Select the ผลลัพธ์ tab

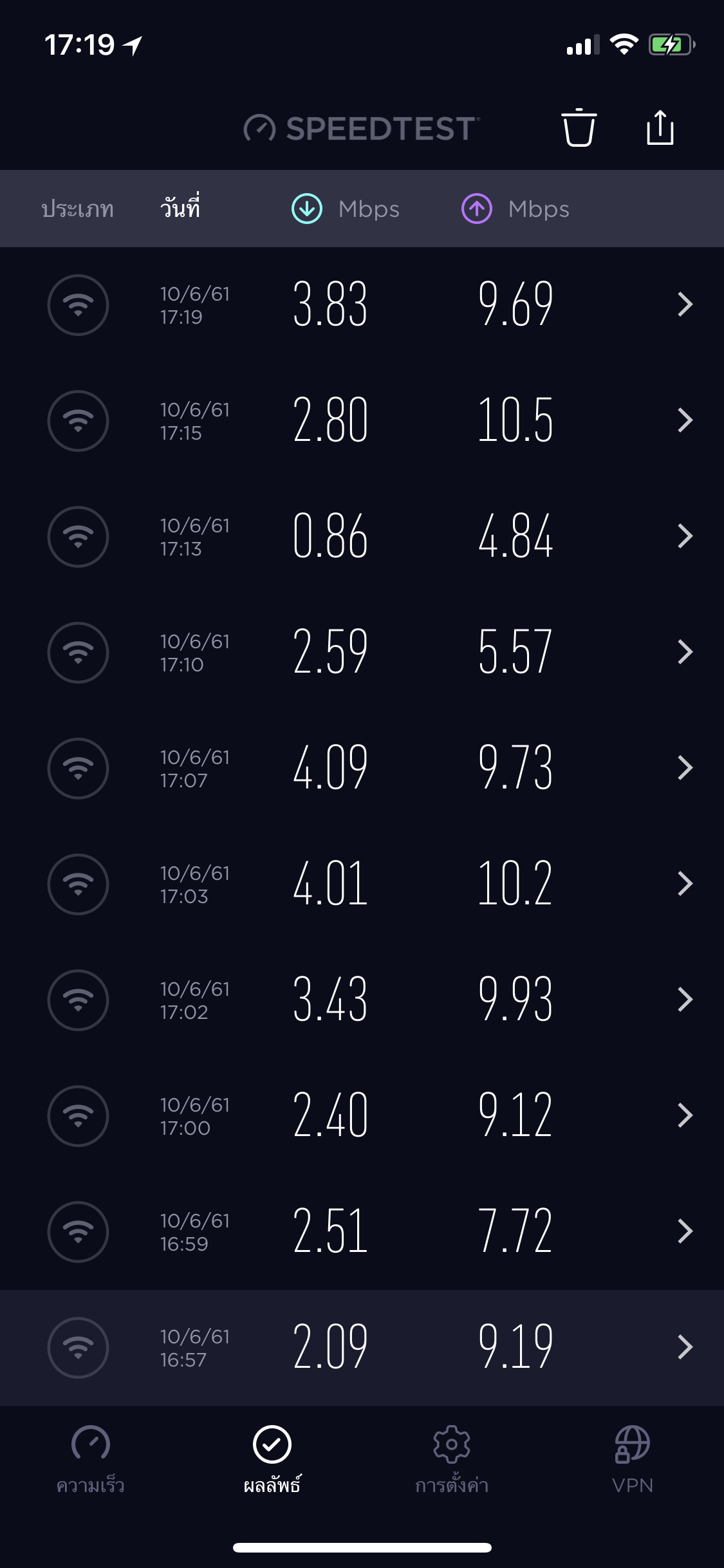point(272,1459)
